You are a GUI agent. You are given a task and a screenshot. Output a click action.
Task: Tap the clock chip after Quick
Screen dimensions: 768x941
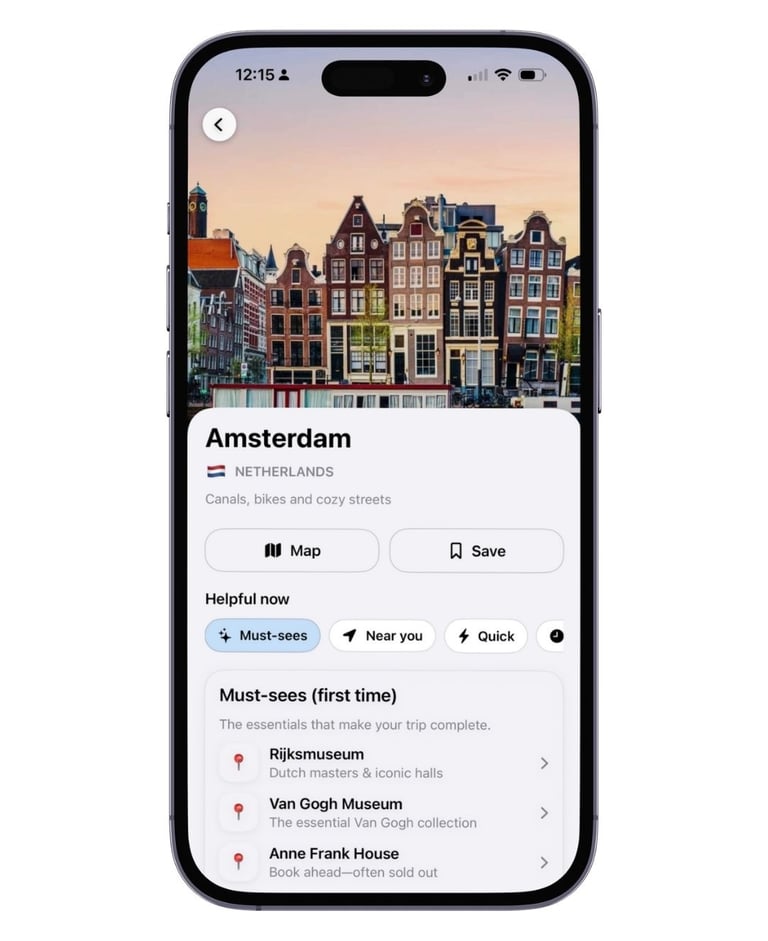(551, 636)
